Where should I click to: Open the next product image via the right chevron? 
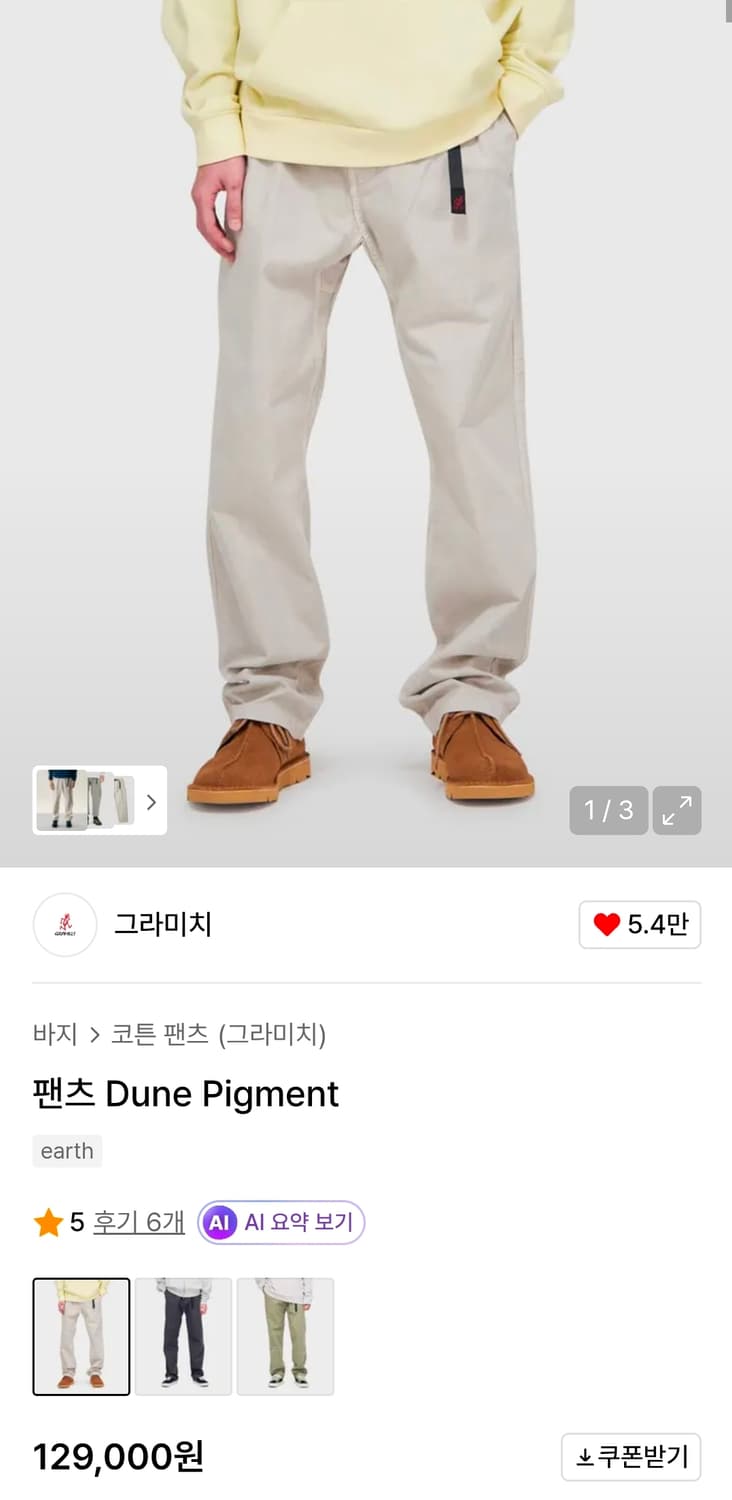click(x=151, y=801)
